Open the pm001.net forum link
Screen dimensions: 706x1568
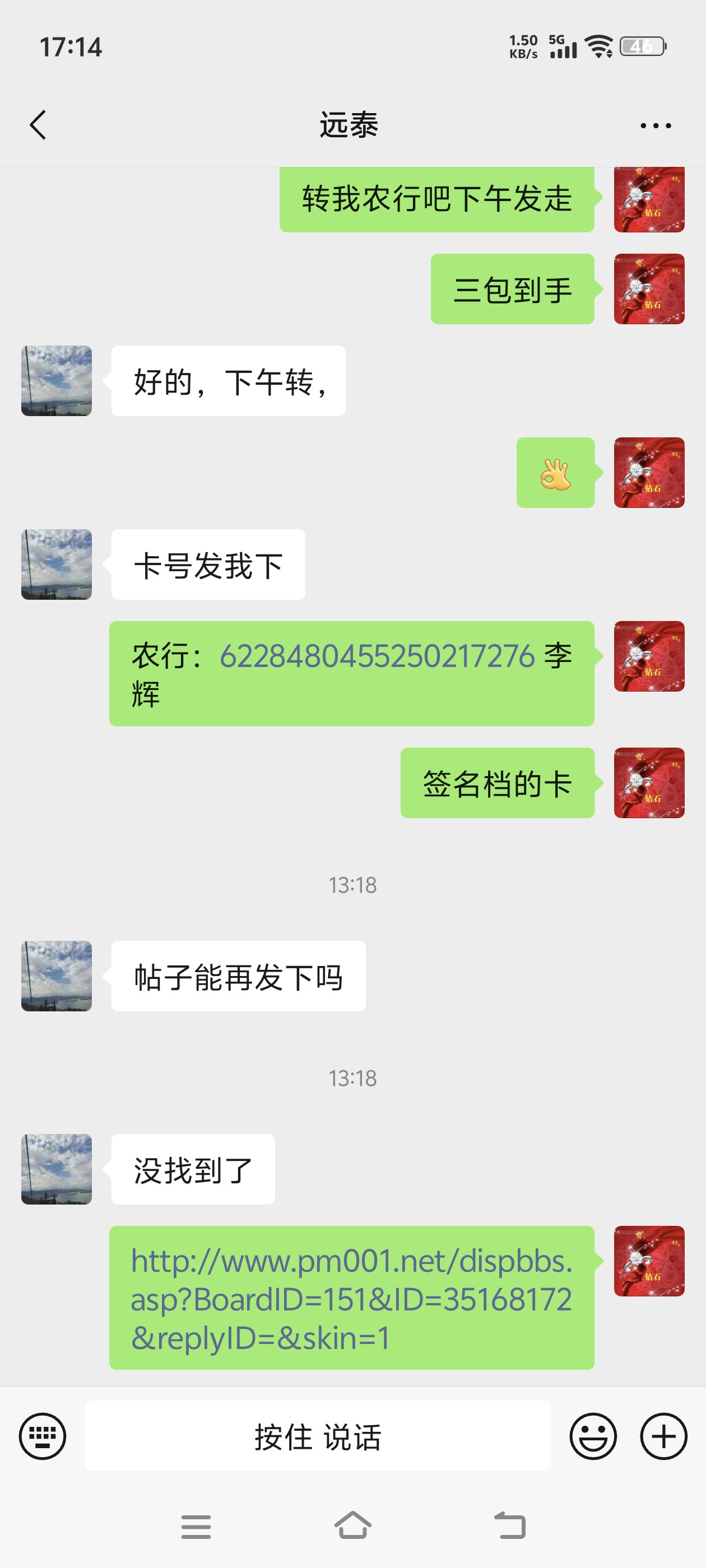coord(351,1298)
